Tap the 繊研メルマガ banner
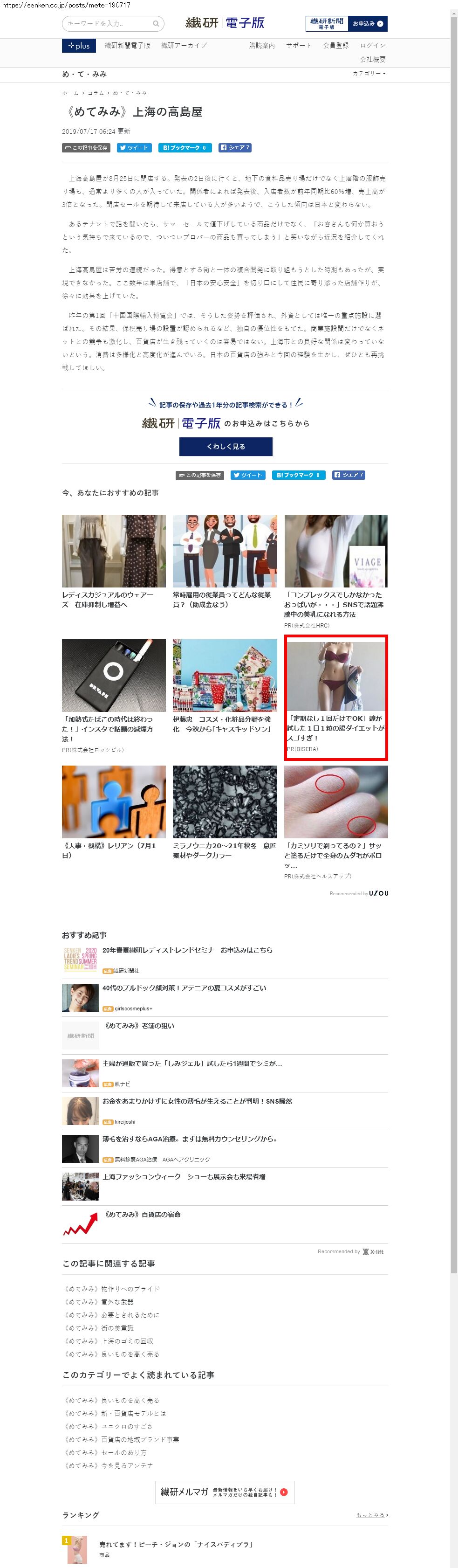This screenshot has height=1568, width=458. (x=225, y=1492)
